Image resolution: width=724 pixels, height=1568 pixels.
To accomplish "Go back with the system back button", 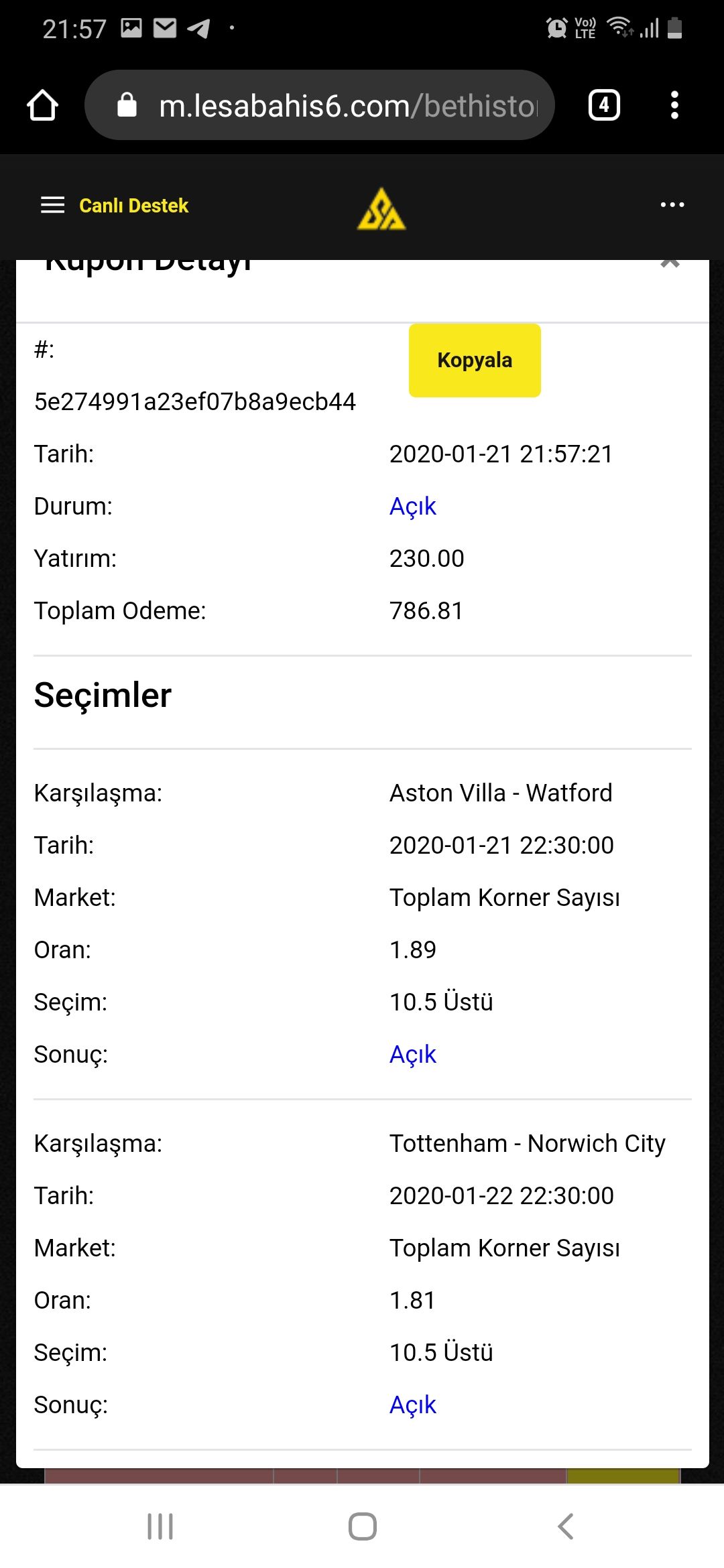I will tap(565, 1526).
